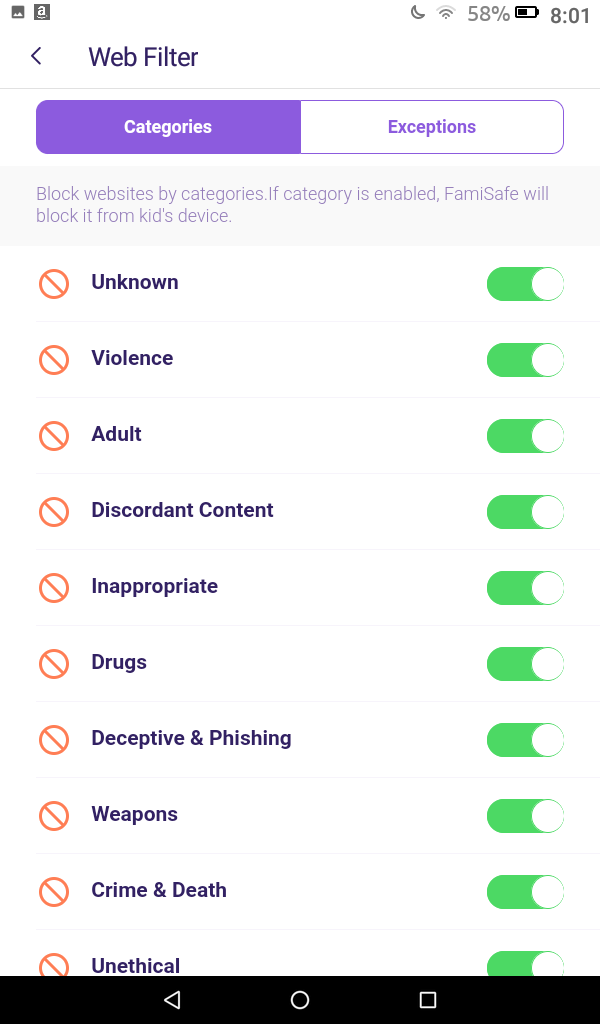Turn off blocking for Unknown category
Image resolution: width=600 pixels, height=1024 pixels.
point(525,284)
